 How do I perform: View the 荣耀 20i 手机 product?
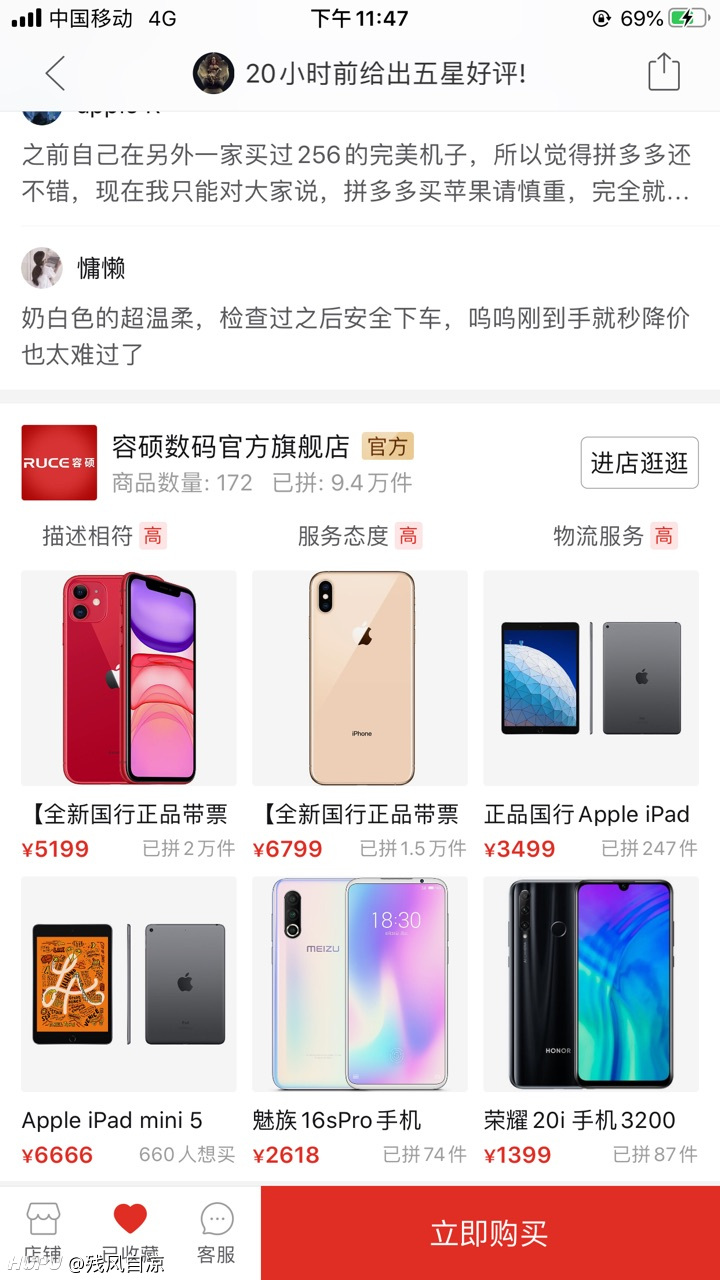tap(591, 1022)
